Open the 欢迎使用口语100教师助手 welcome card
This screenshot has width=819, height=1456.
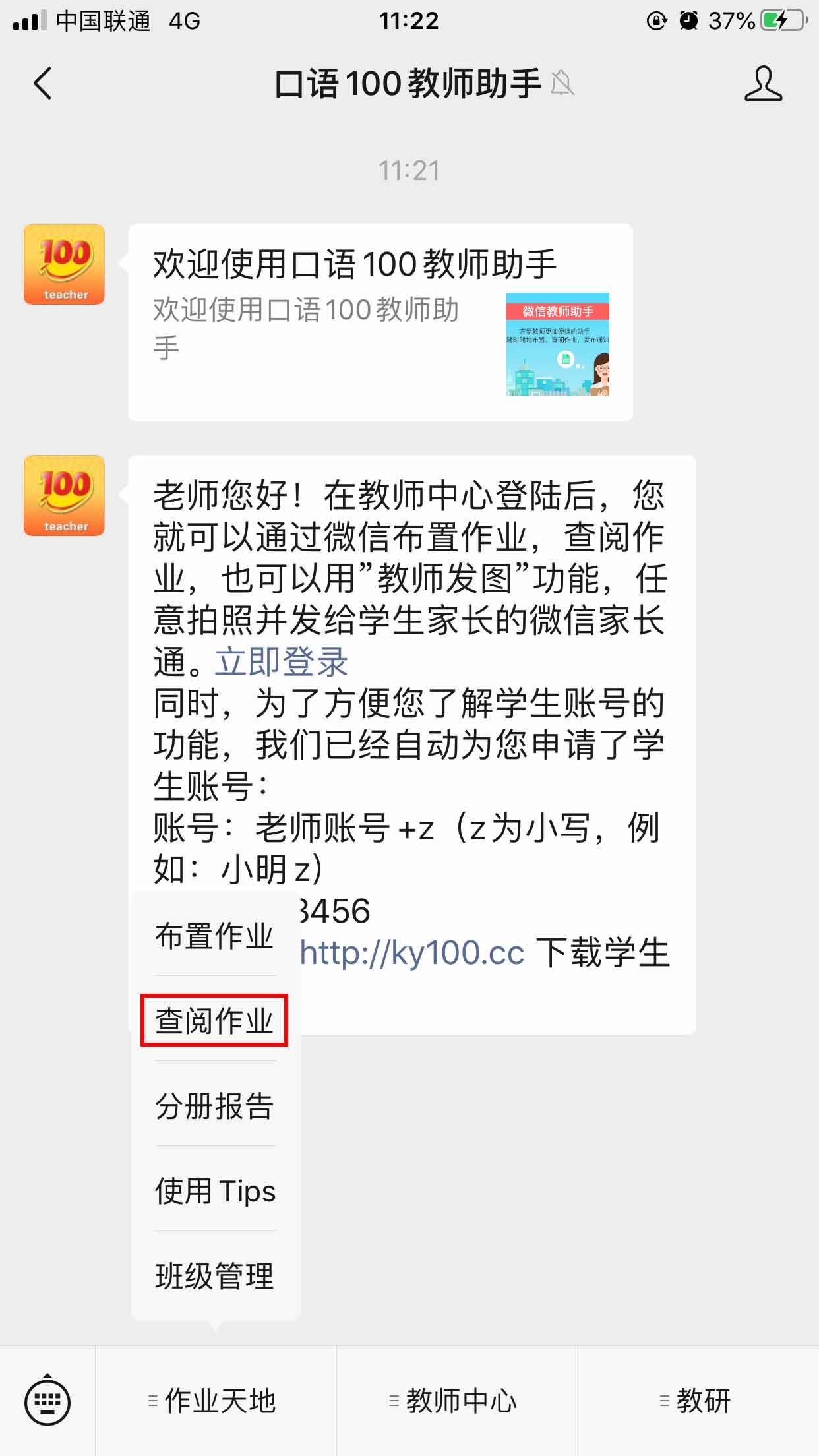click(x=380, y=322)
